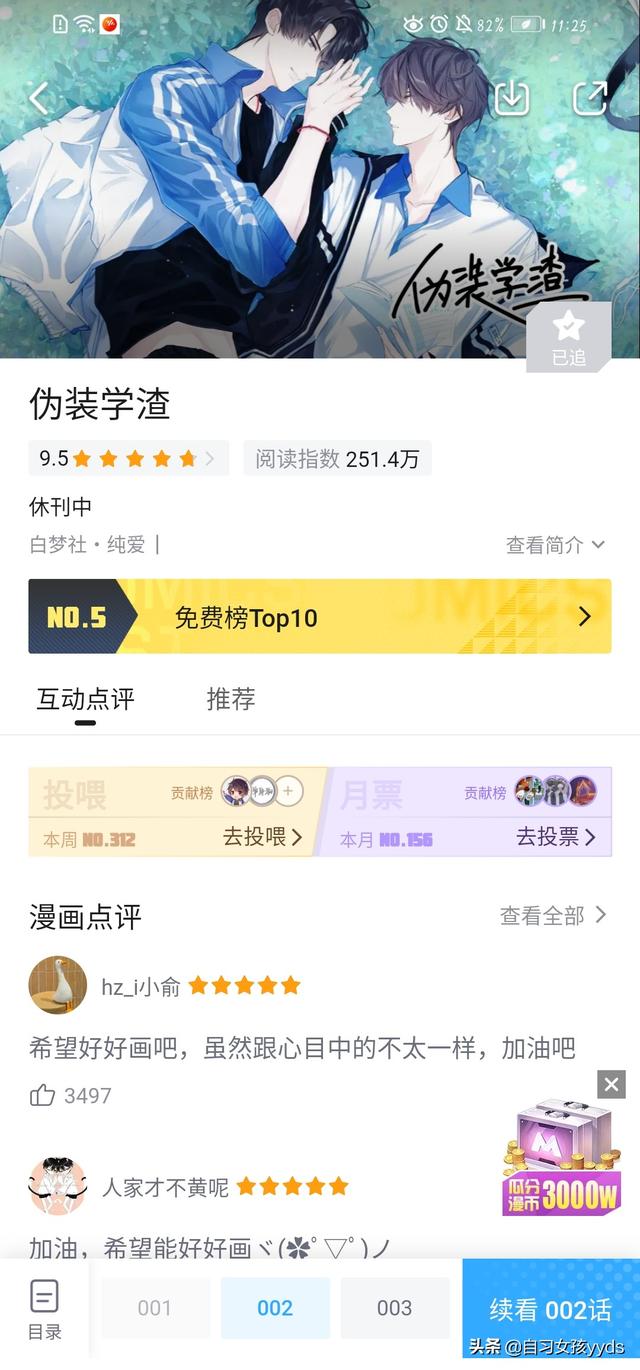The width and height of the screenshot is (640, 1370).
Task: Jump to chapter 001
Action: click(x=155, y=1308)
